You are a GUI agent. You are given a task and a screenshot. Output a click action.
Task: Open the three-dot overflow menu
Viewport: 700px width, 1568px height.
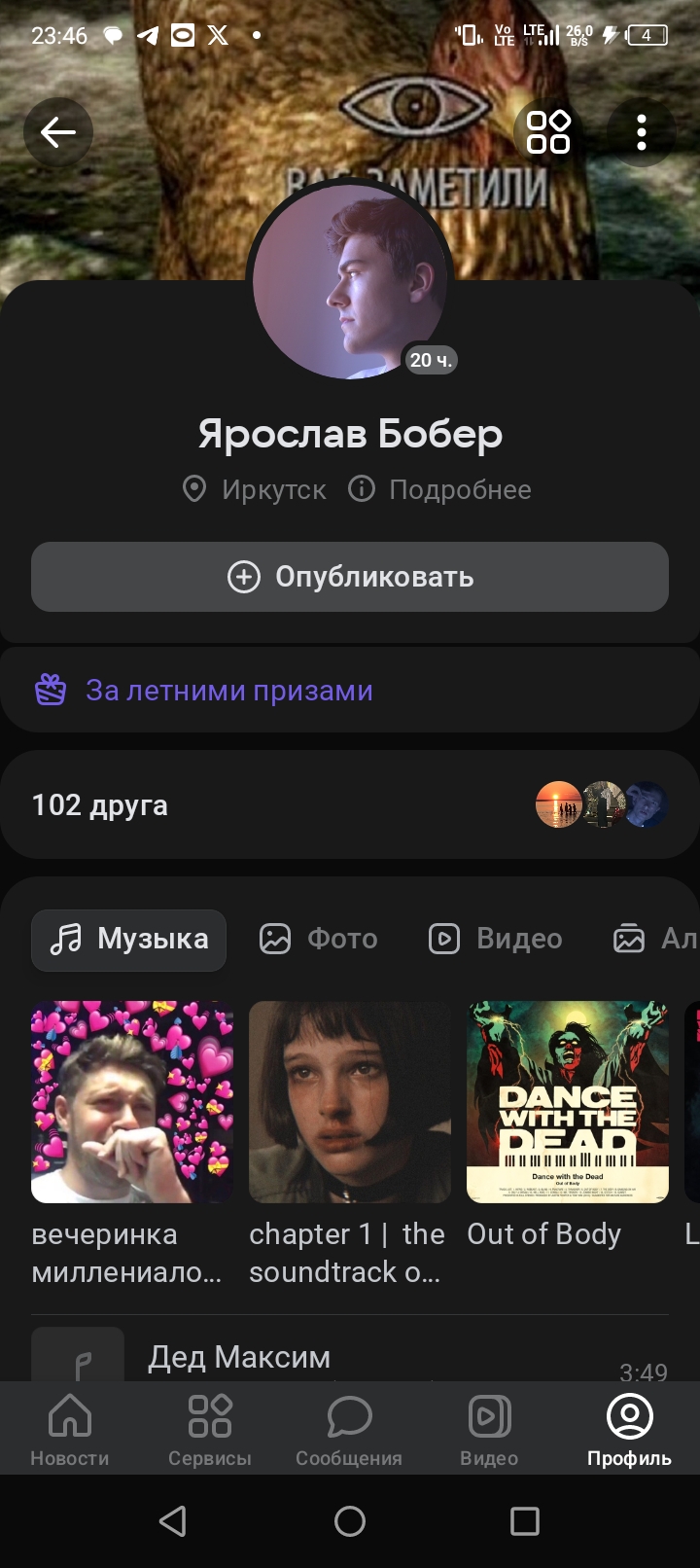click(x=641, y=132)
